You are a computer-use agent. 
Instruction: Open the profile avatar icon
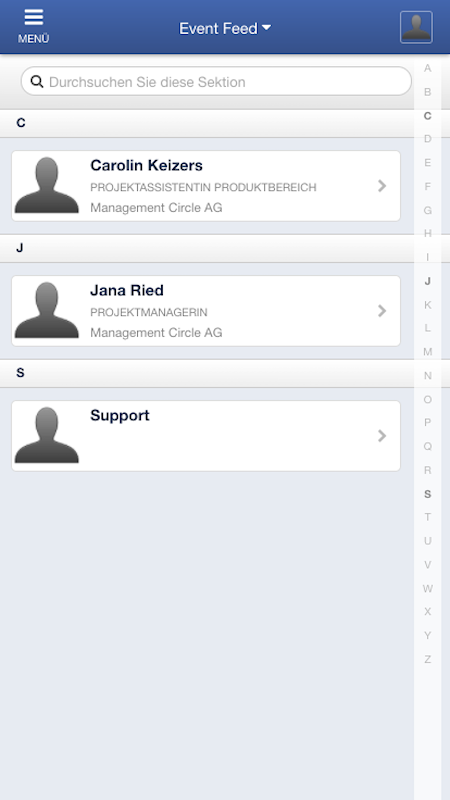[416, 27]
